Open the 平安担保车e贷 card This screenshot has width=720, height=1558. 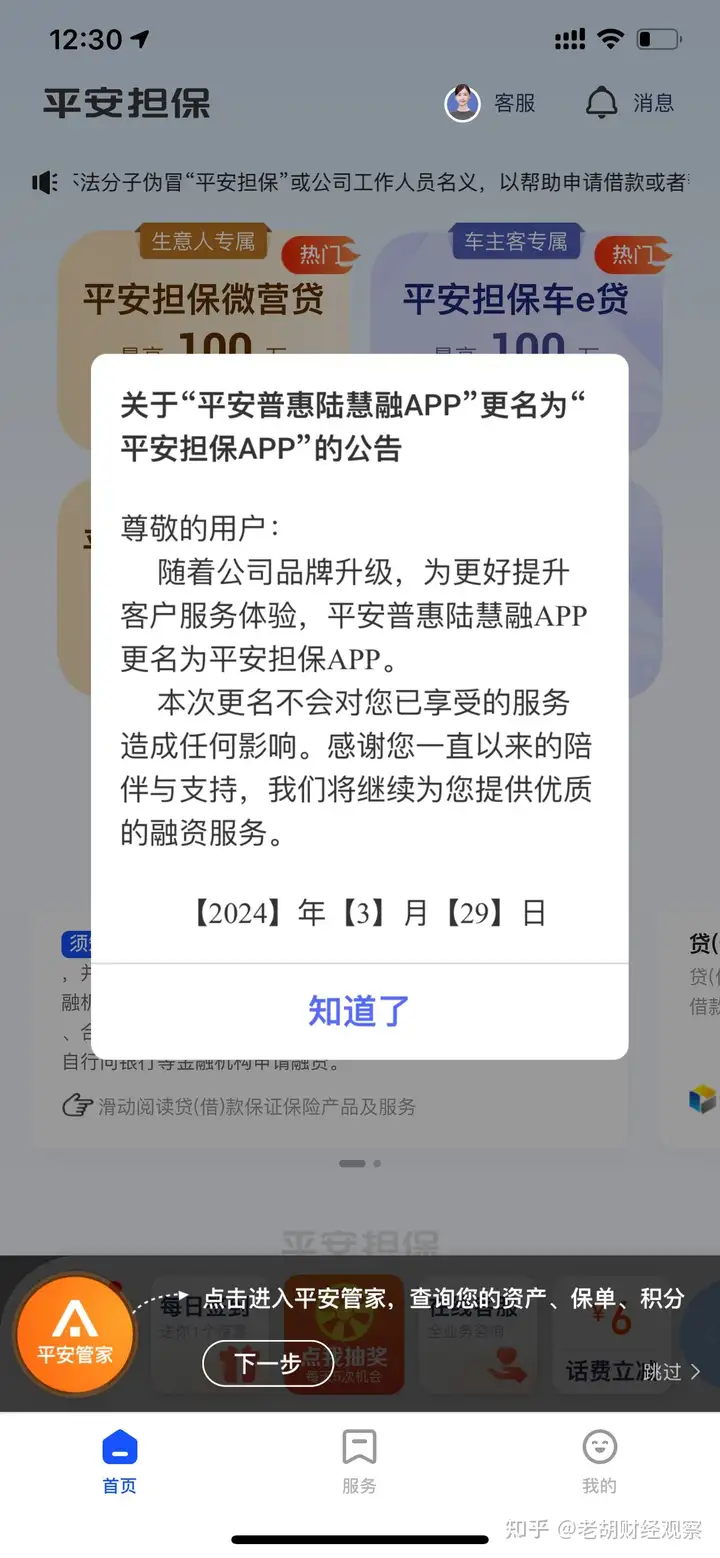pyautogui.click(x=515, y=299)
